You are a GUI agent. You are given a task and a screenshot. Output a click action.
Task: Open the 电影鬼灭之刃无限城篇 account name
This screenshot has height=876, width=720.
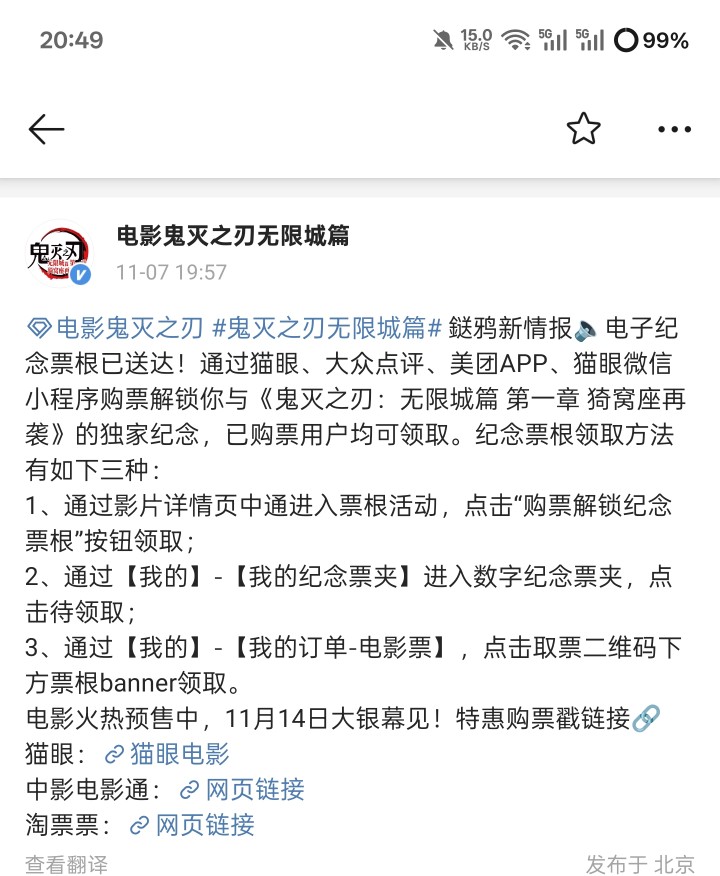coord(233,236)
